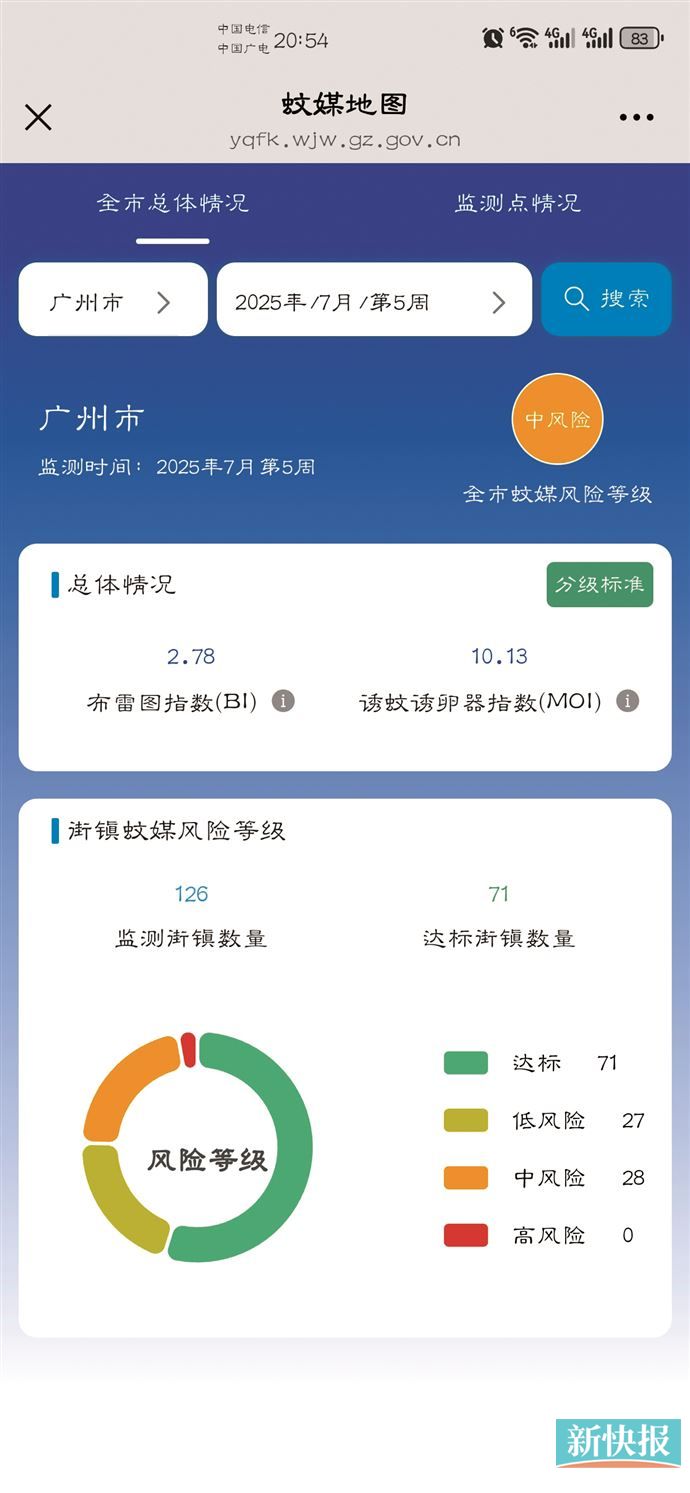Image resolution: width=690 pixels, height=1493 pixels.
Task: Switch to the 监测点情况 tab
Action: tap(518, 203)
